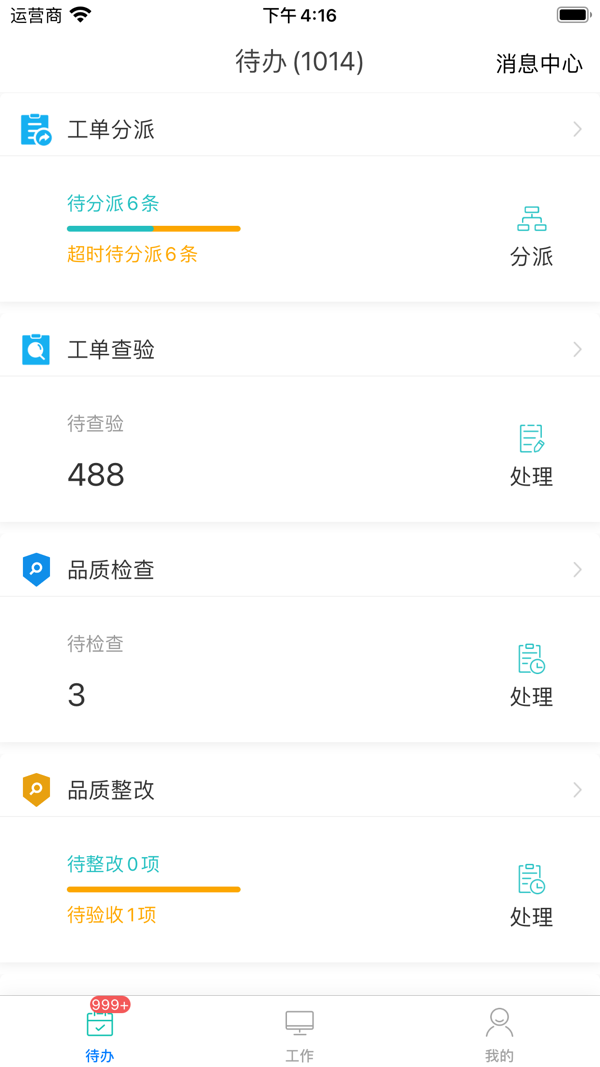Tap 处理 for 待检查 items
Viewport: 600px width, 1067px height.
[x=531, y=676]
